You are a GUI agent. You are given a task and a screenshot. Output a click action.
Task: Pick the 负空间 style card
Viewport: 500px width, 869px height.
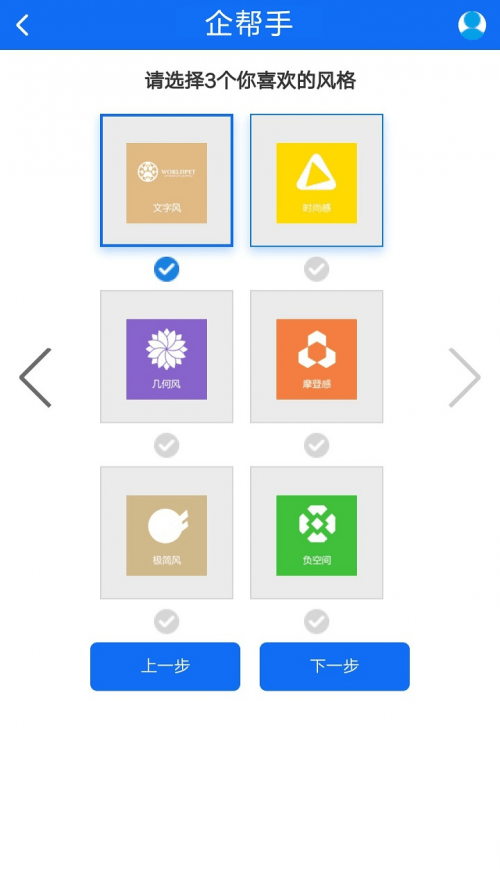pos(317,533)
